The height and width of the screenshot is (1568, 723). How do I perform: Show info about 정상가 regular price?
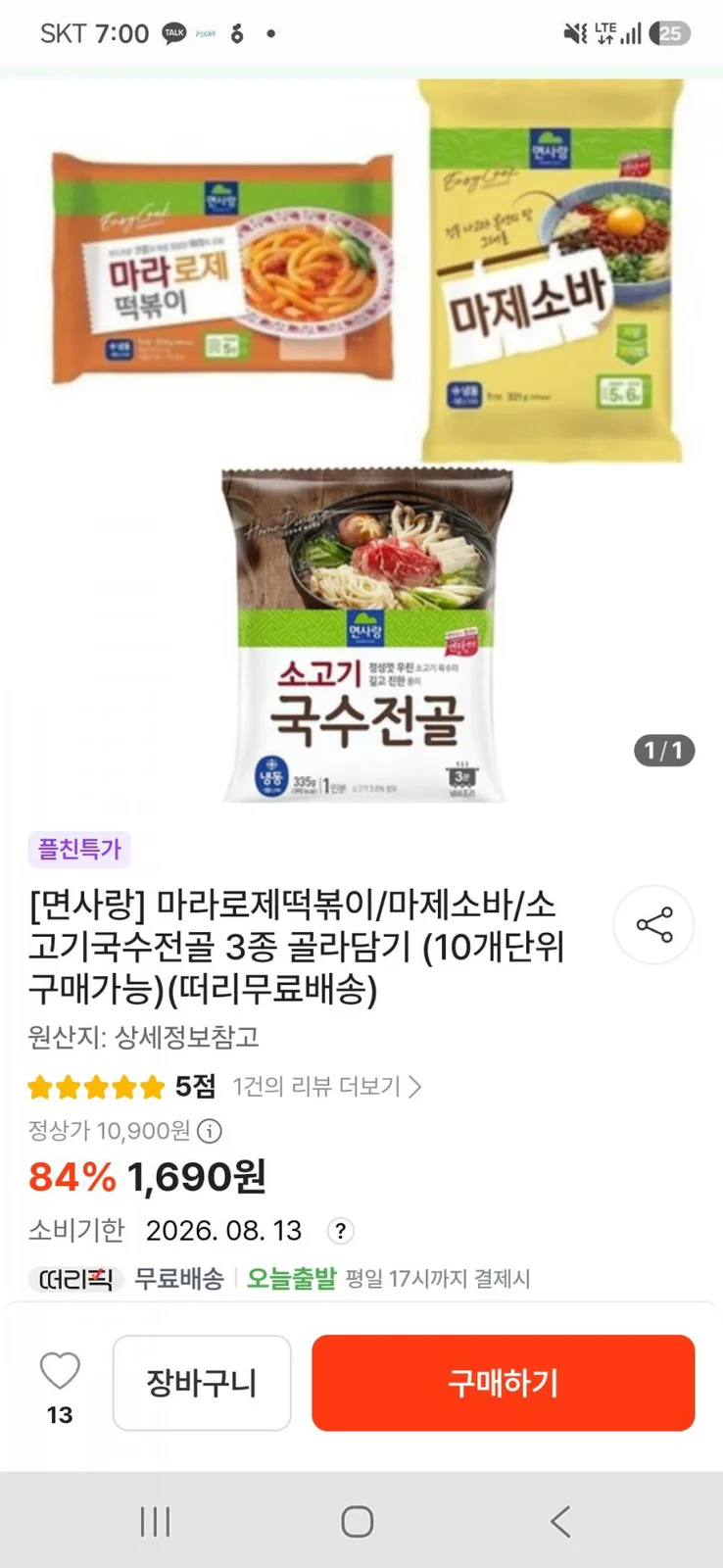pos(210,1131)
